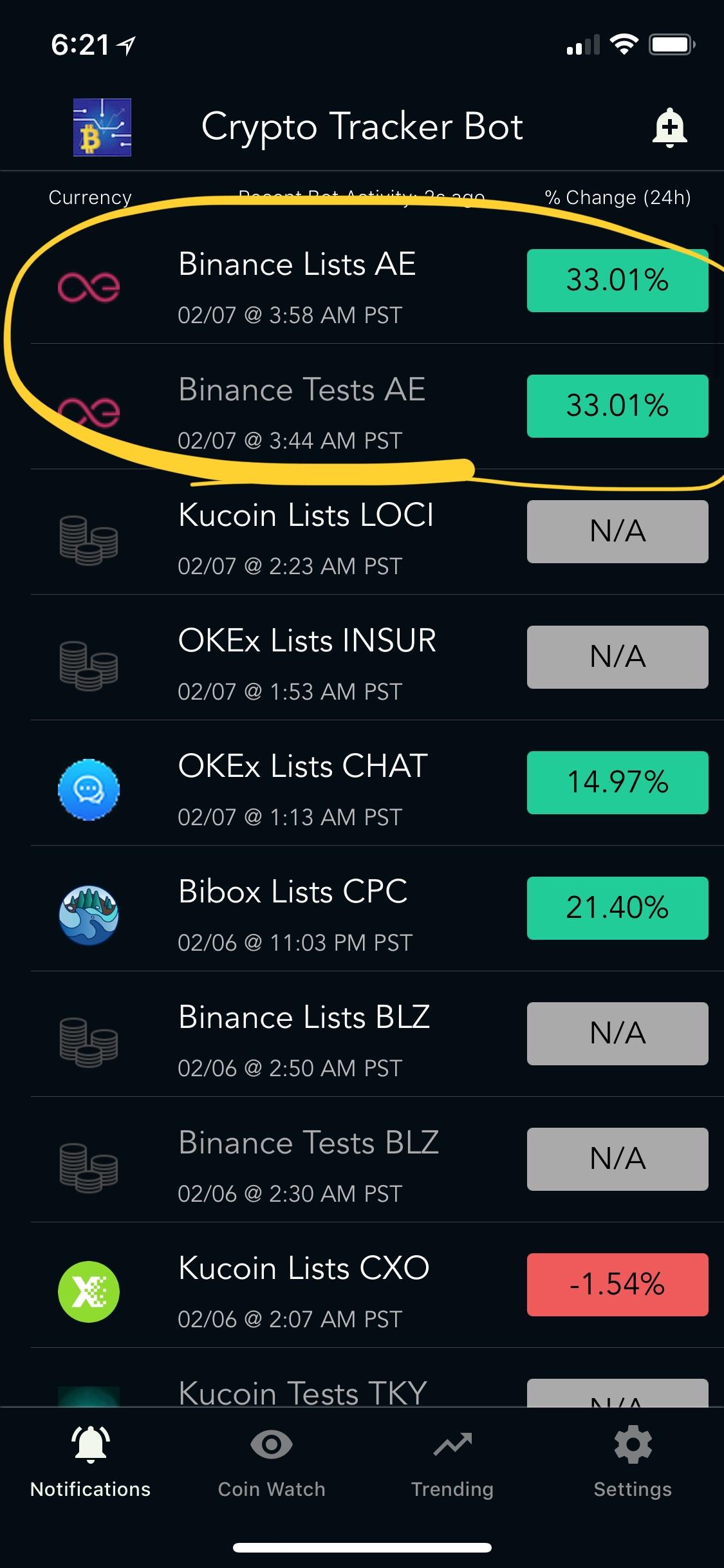
Task: Tap the 33.01% badge for Binance Lists AE
Action: coord(617,281)
